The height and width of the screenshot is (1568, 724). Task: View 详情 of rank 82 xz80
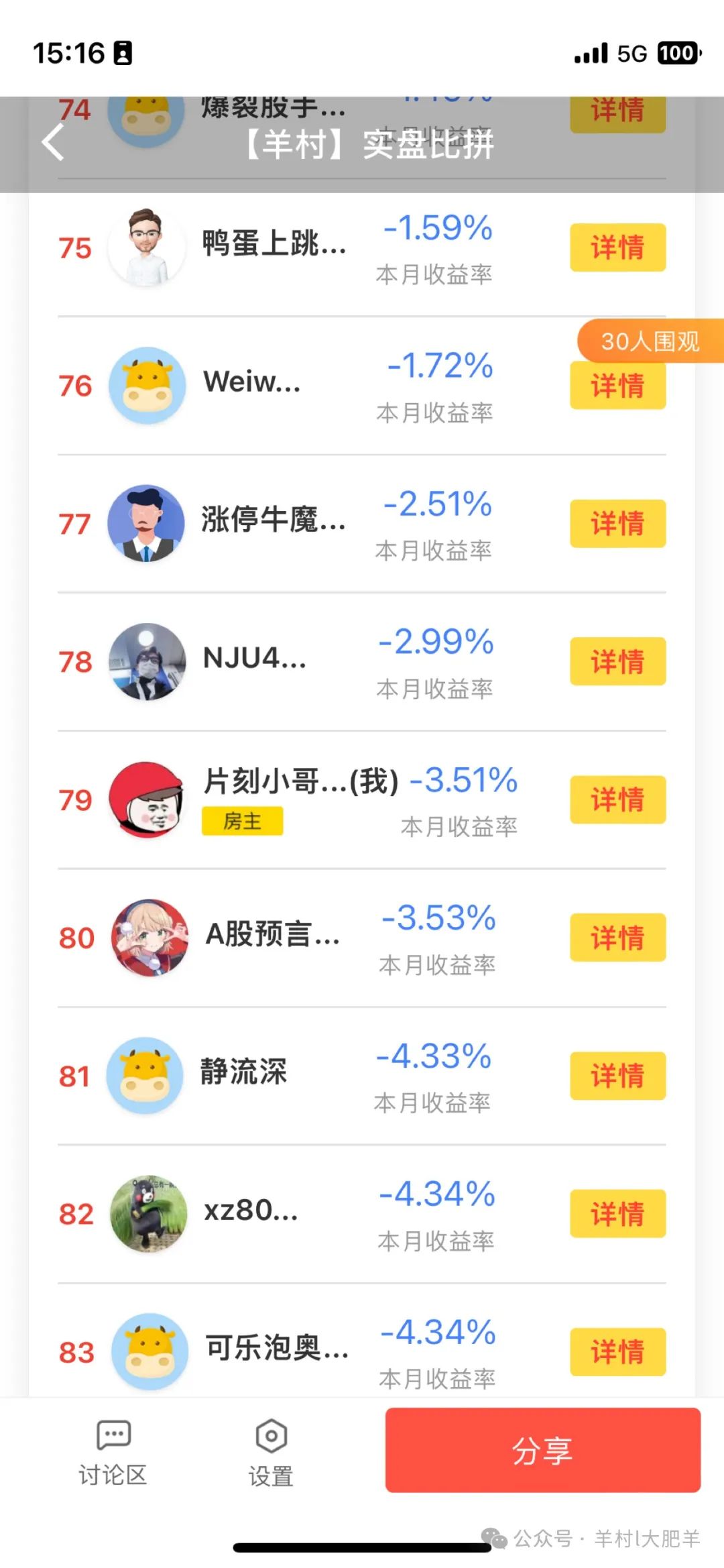[x=617, y=1214]
